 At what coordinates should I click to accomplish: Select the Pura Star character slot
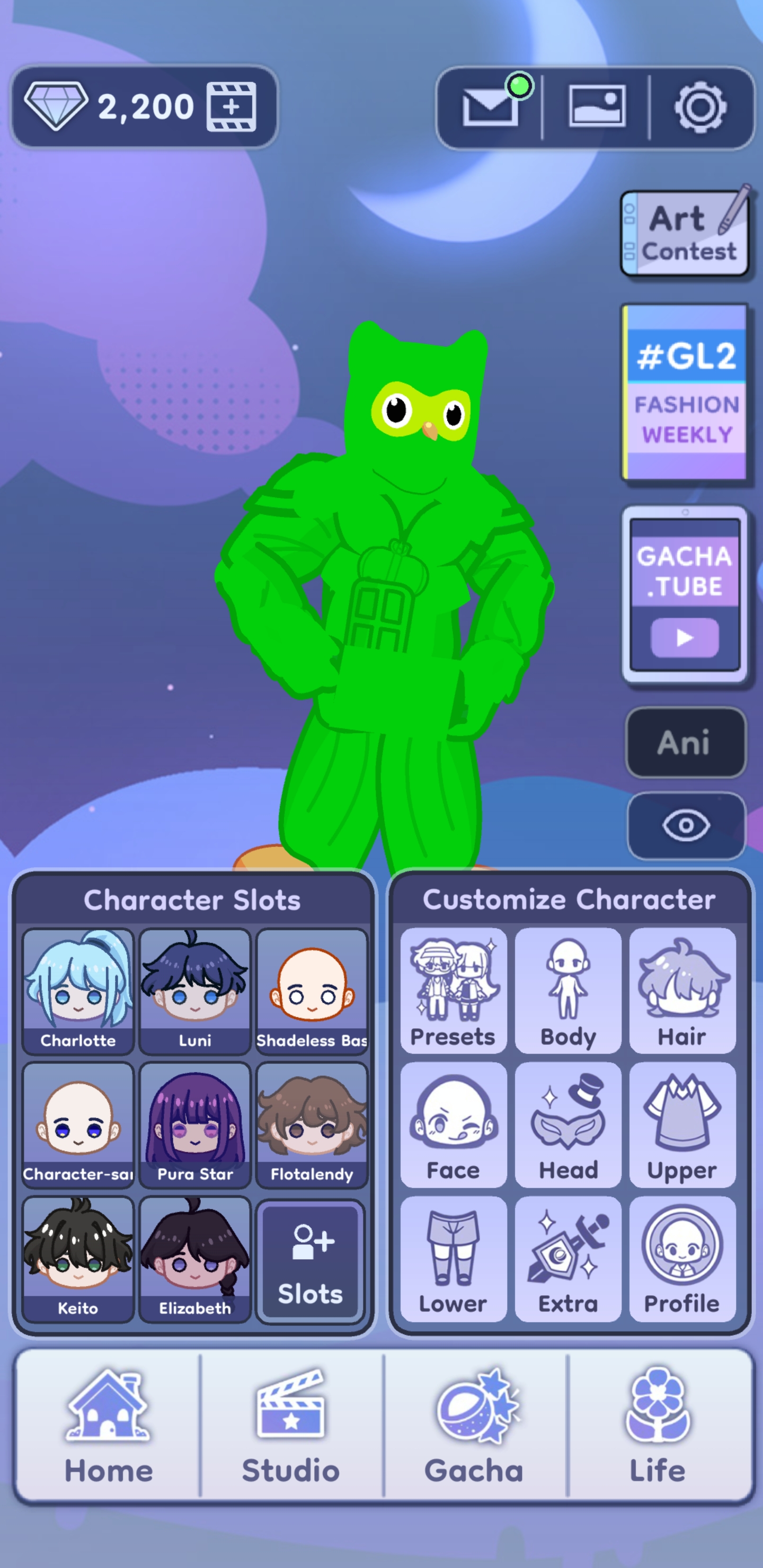click(195, 1124)
